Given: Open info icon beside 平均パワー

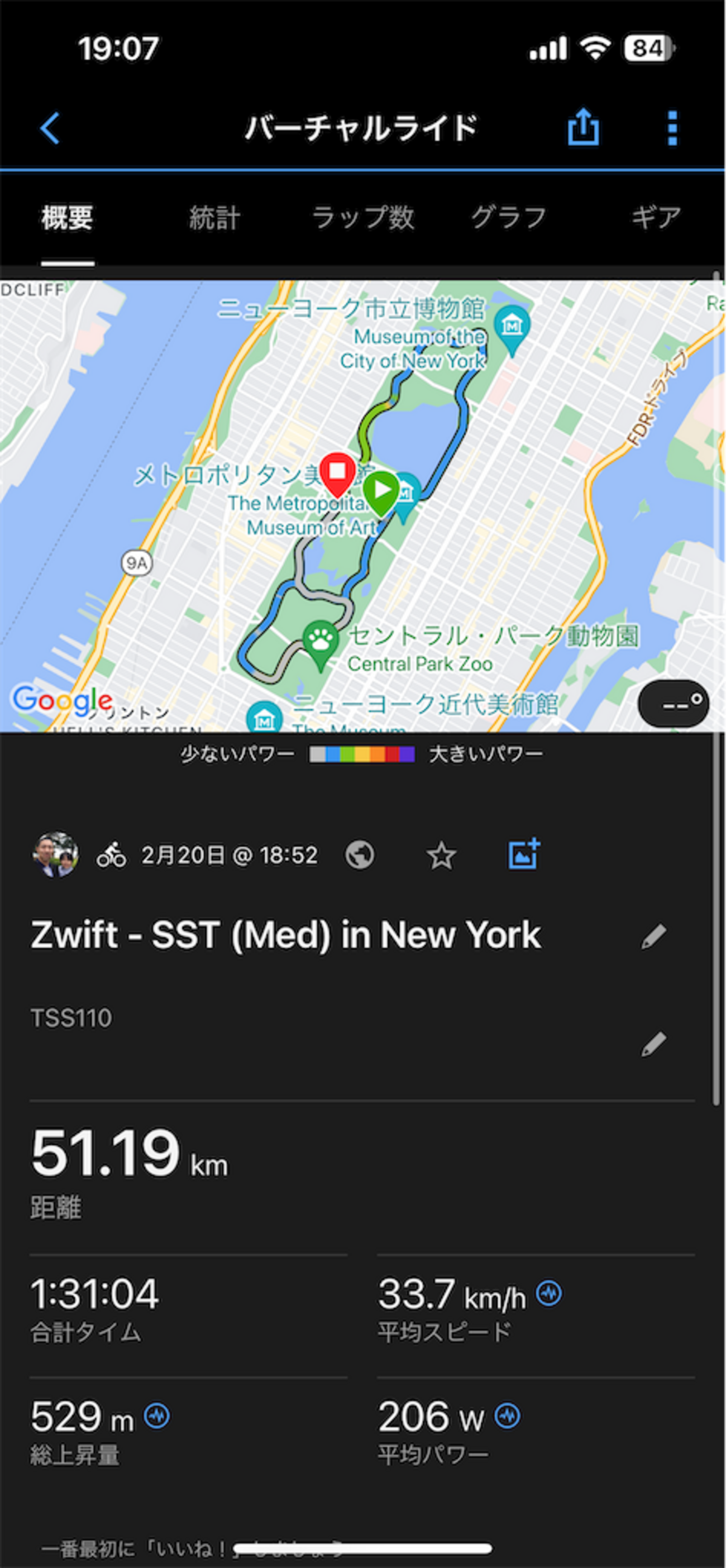Looking at the screenshot, I should tap(508, 1416).
